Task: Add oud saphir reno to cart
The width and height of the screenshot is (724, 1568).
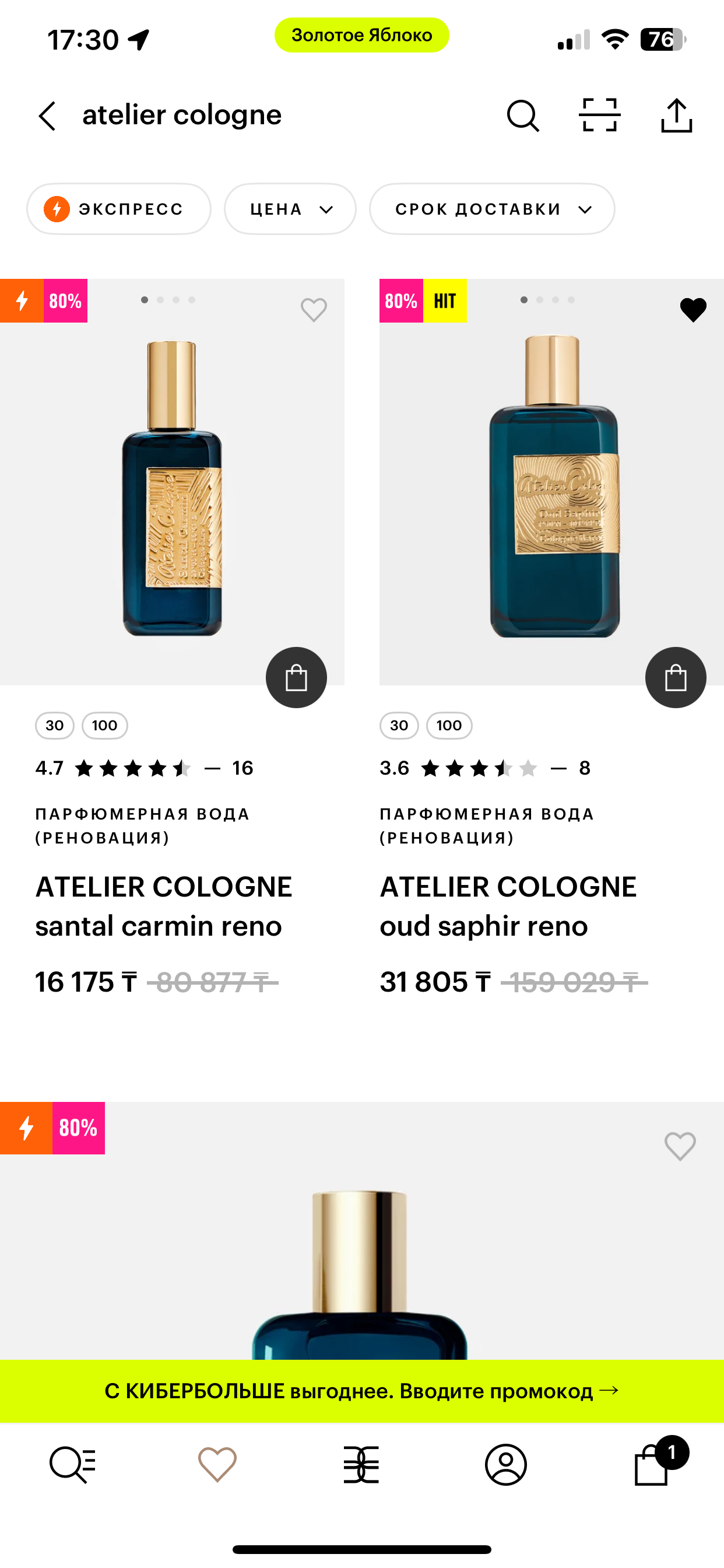Action: [x=676, y=677]
